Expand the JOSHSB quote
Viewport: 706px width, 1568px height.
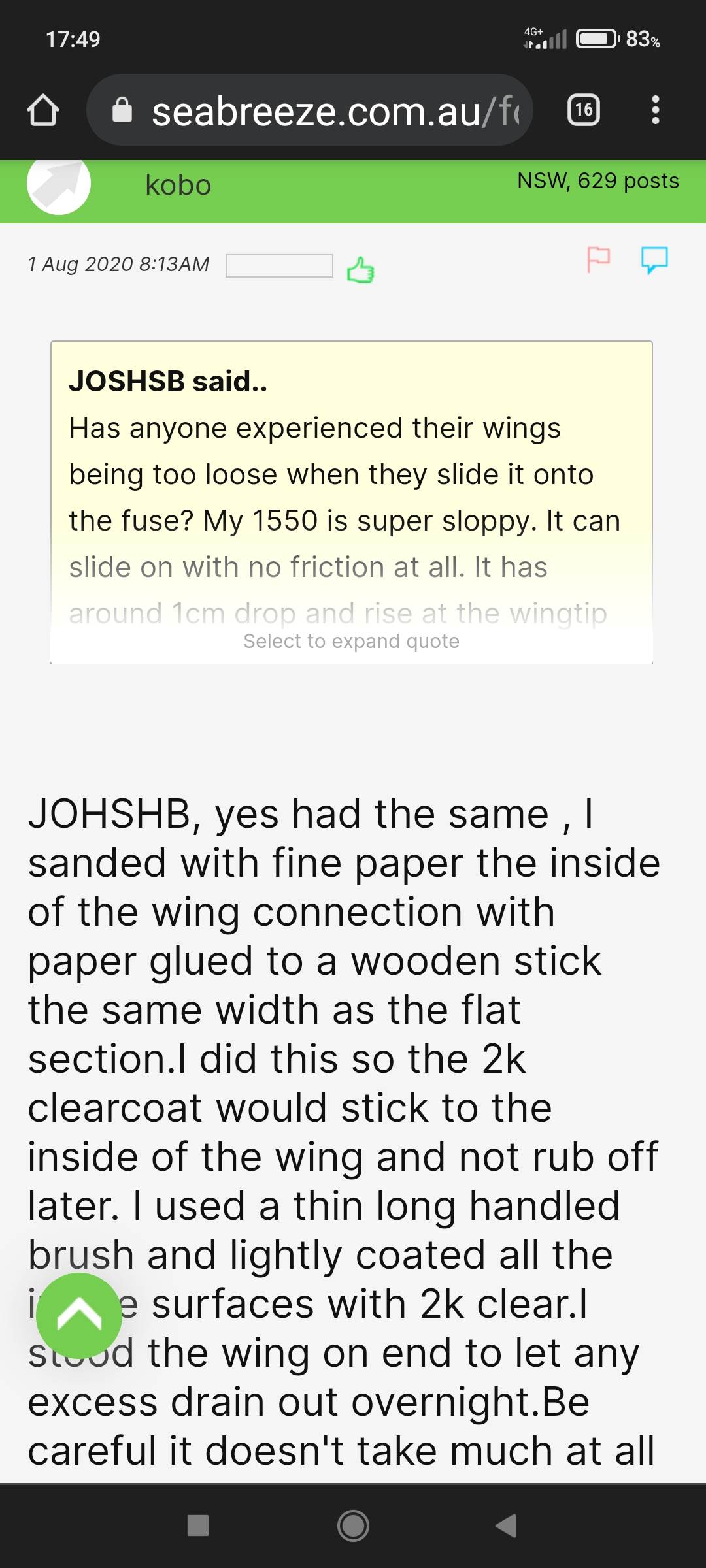coord(352,641)
